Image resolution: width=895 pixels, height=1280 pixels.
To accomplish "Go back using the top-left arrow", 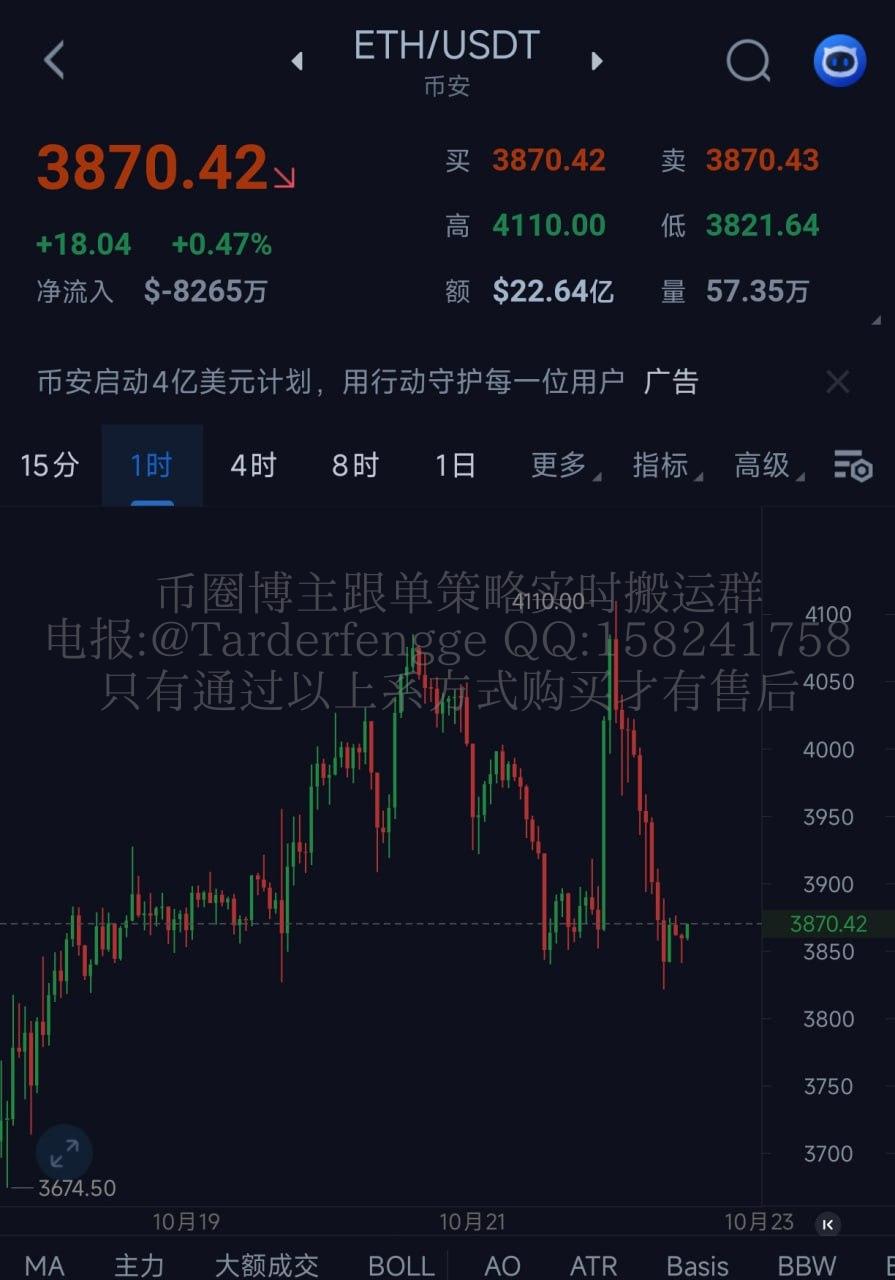I will (x=54, y=60).
